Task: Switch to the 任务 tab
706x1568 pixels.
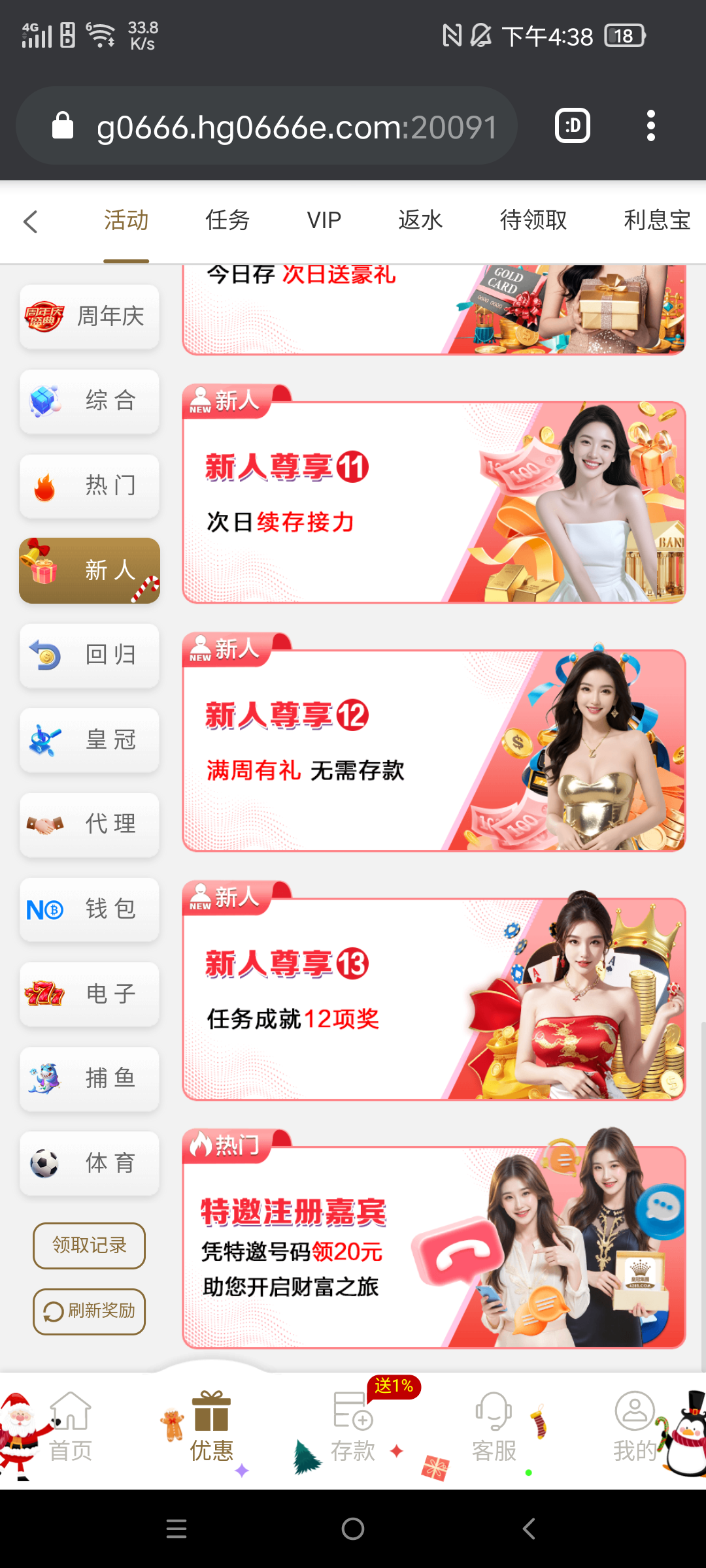Action: 227,221
